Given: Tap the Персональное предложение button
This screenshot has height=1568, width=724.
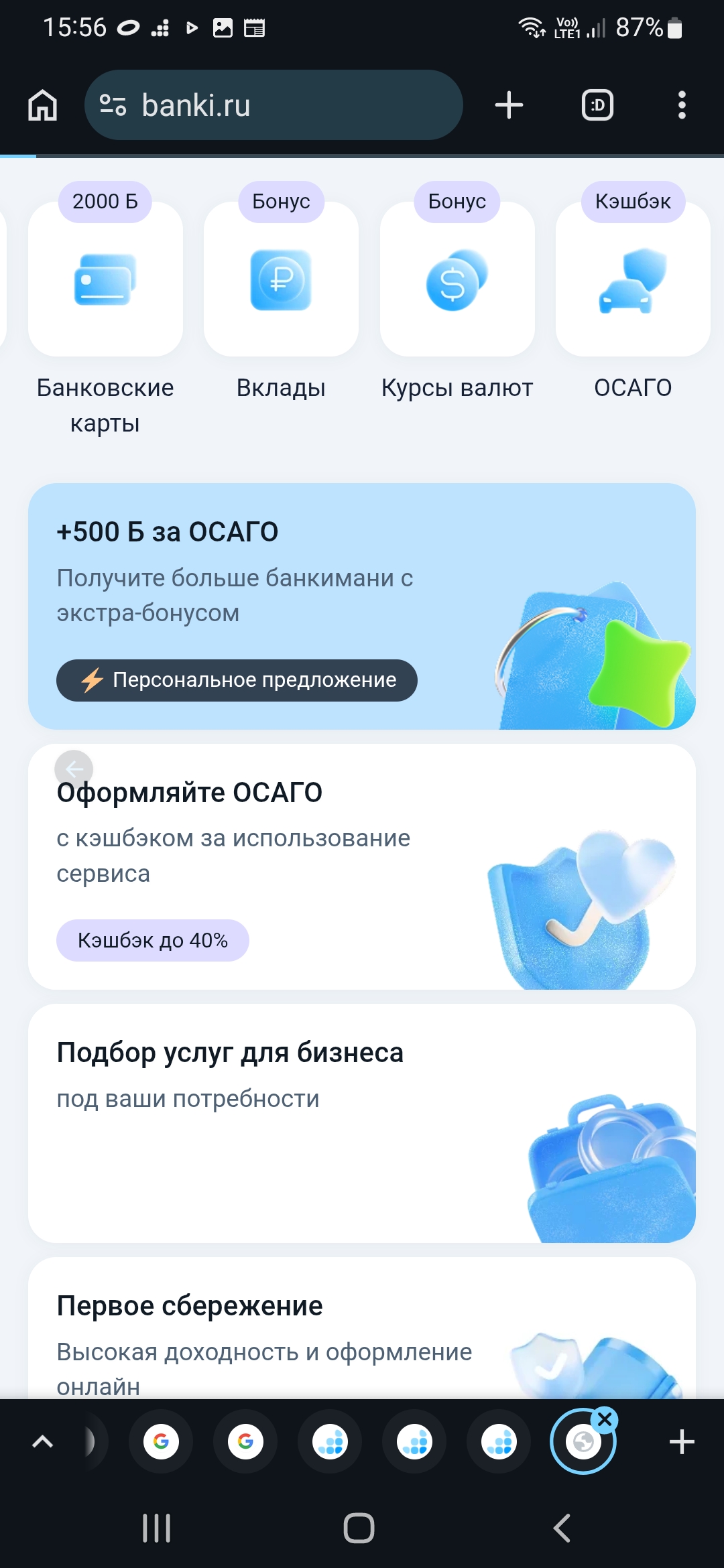Looking at the screenshot, I should [x=237, y=680].
